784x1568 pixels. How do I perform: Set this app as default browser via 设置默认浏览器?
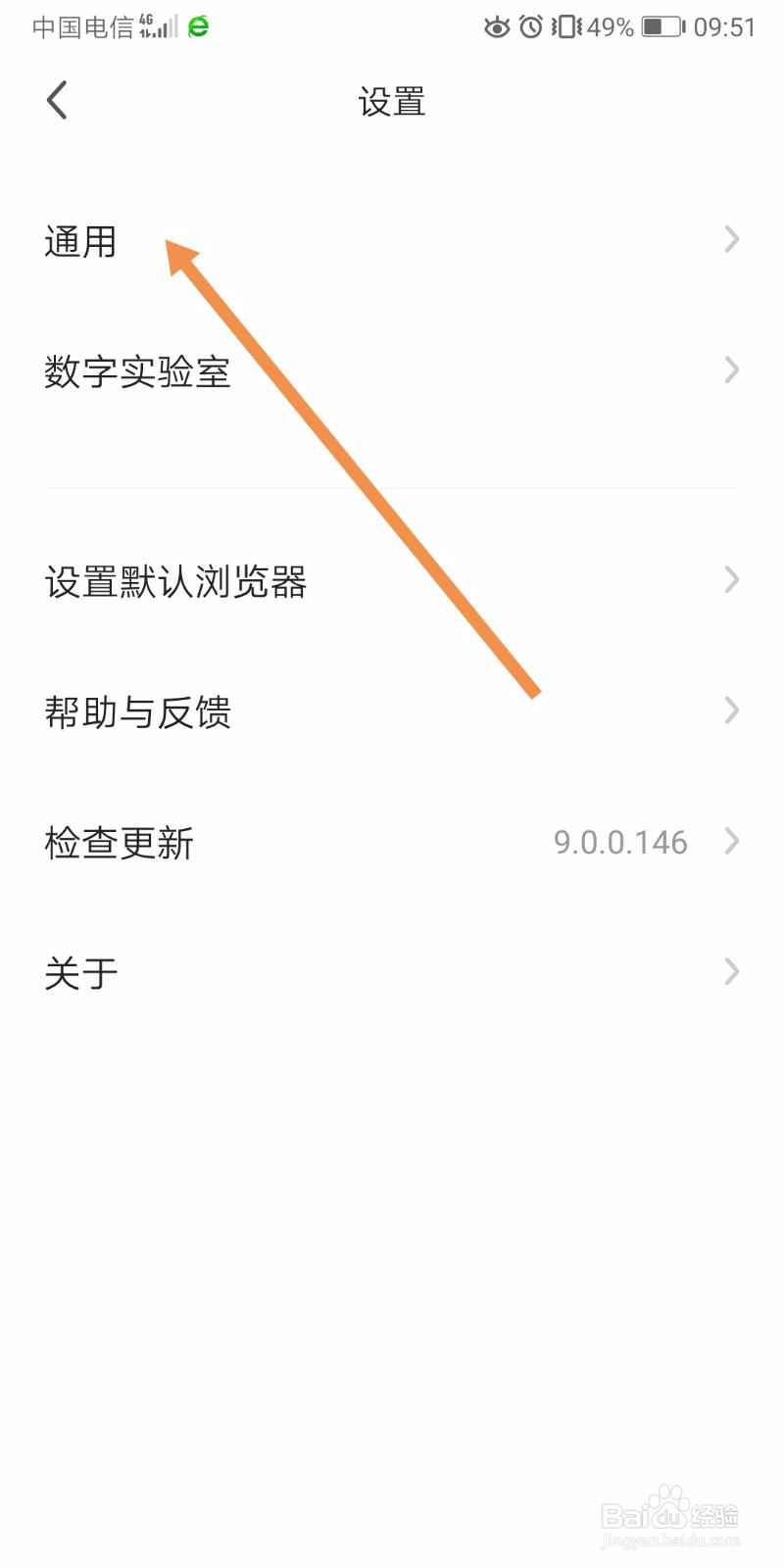176,581
